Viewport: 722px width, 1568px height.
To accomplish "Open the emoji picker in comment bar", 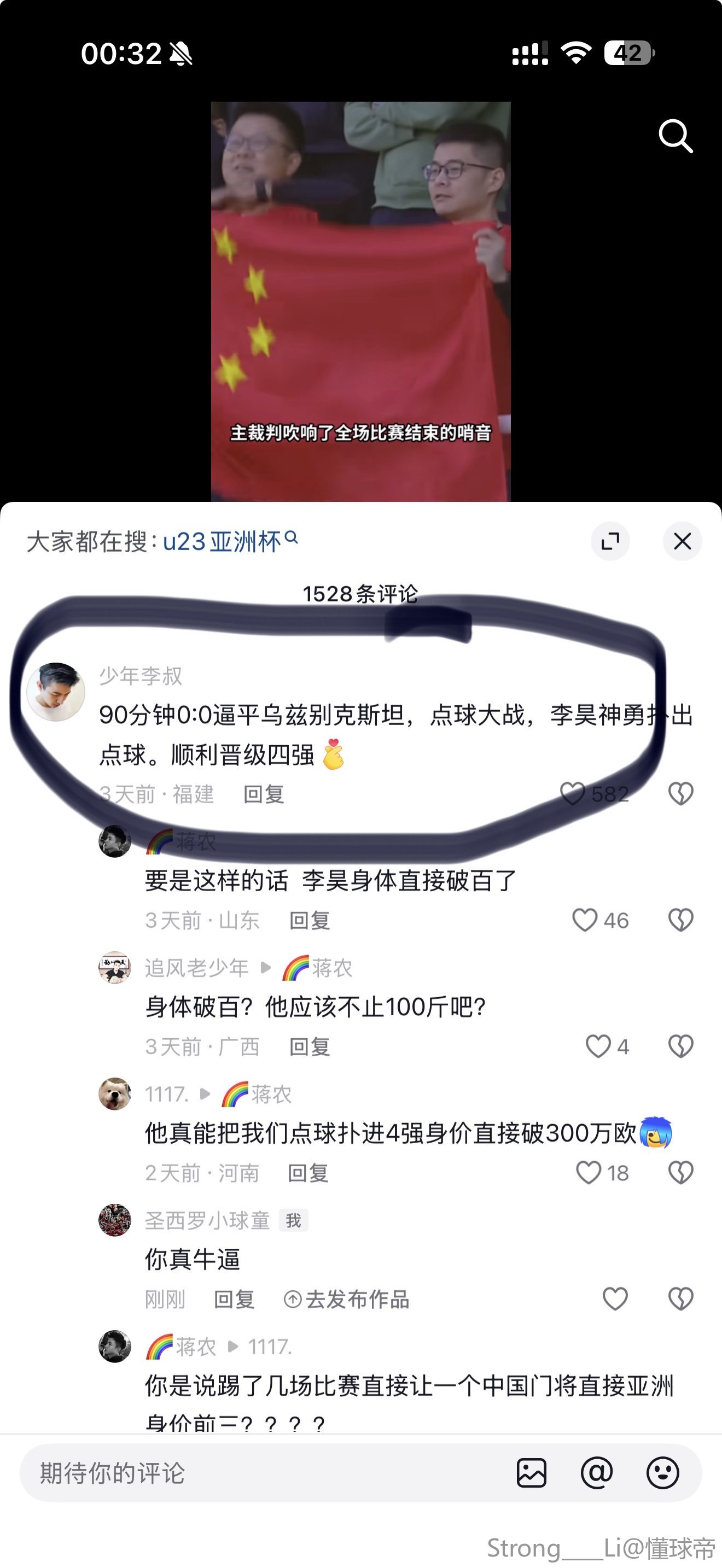I will tap(662, 1473).
